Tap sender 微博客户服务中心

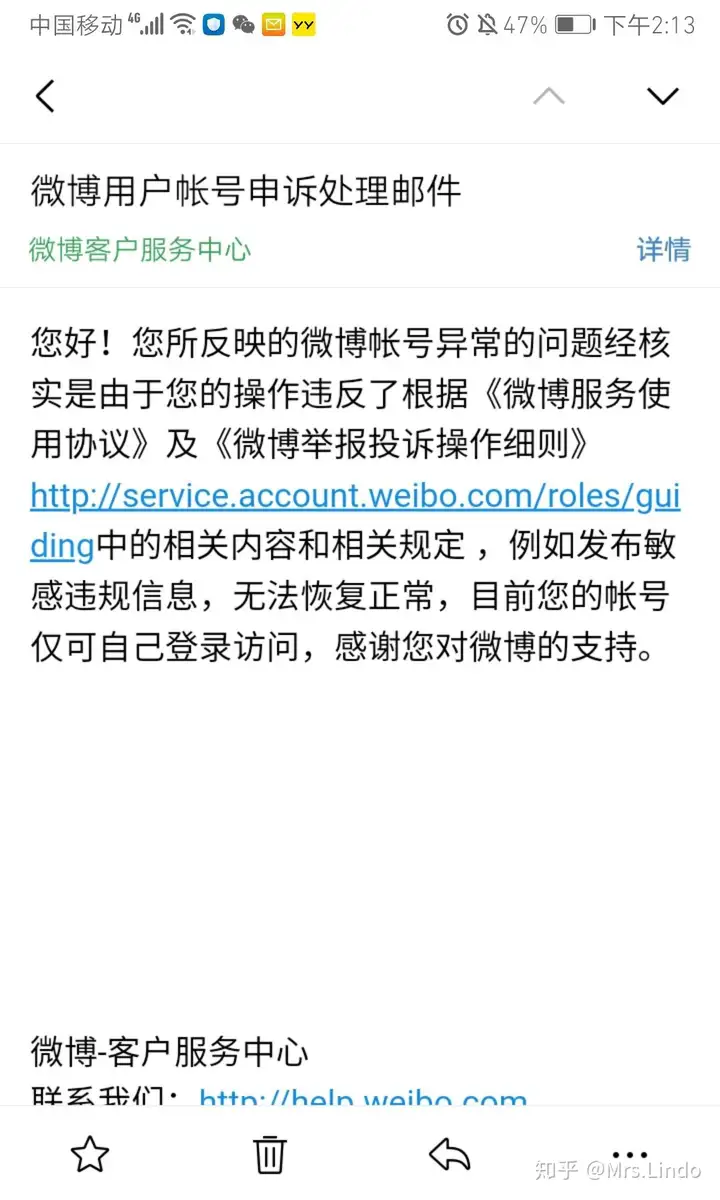point(140,249)
